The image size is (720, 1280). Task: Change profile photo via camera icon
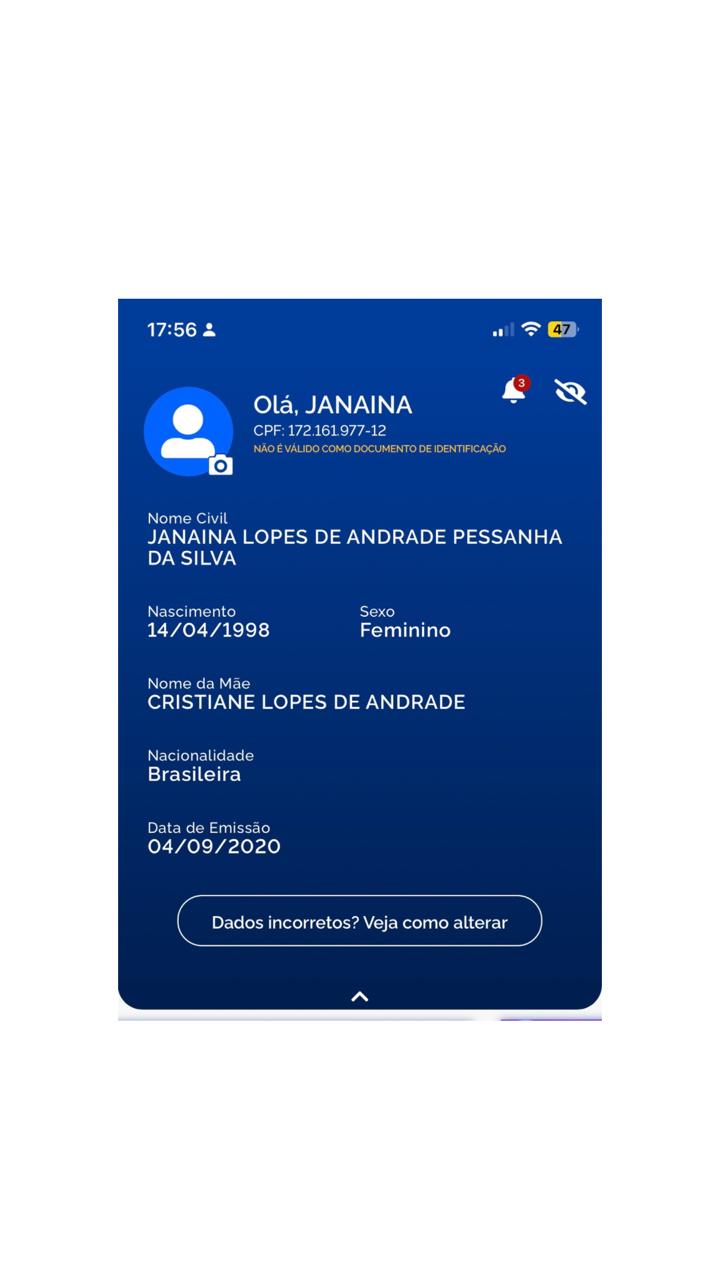[x=221, y=465]
